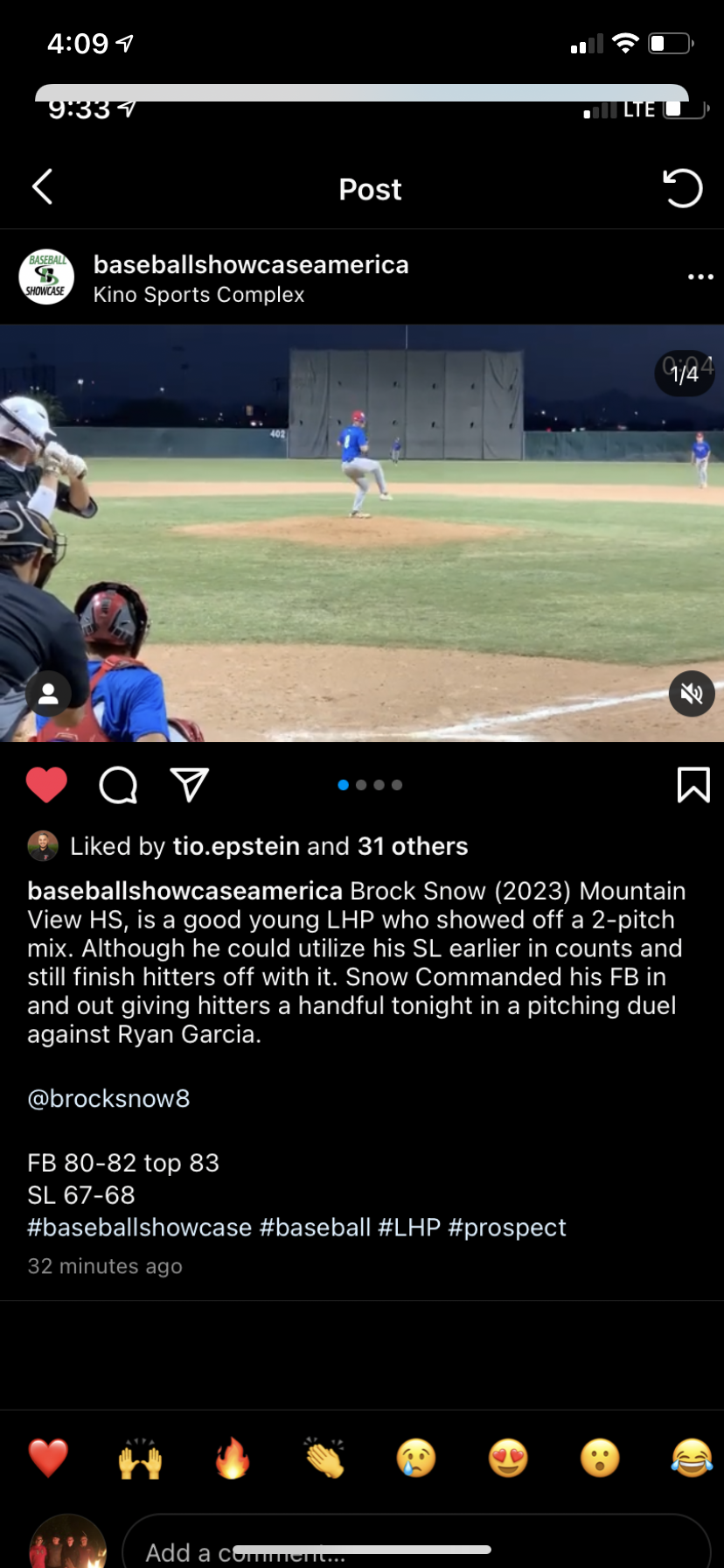Select the Post header title

tap(370, 189)
